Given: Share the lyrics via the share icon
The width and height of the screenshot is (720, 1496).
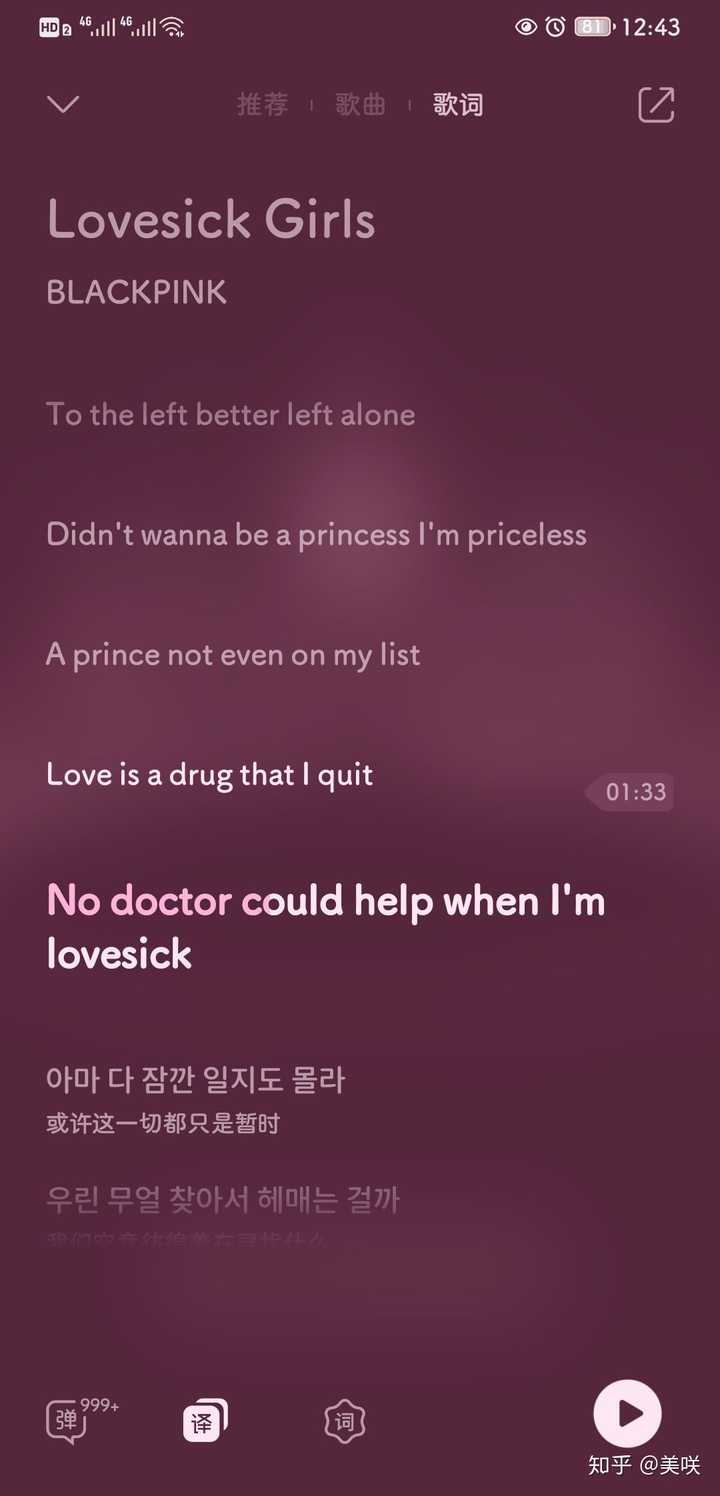Looking at the screenshot, I should pos(656,105).
